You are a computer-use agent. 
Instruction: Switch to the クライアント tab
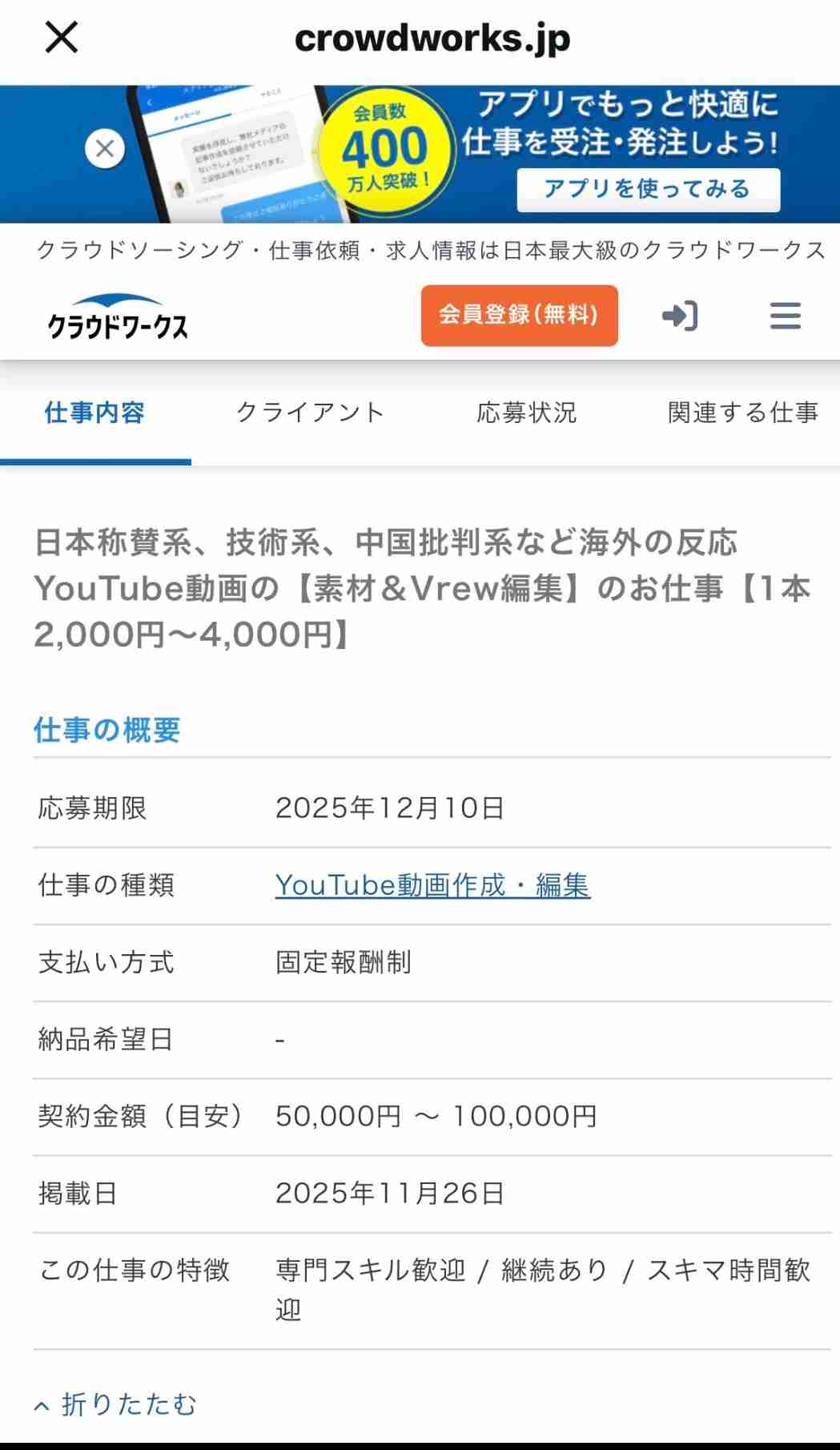coord(310,413)
